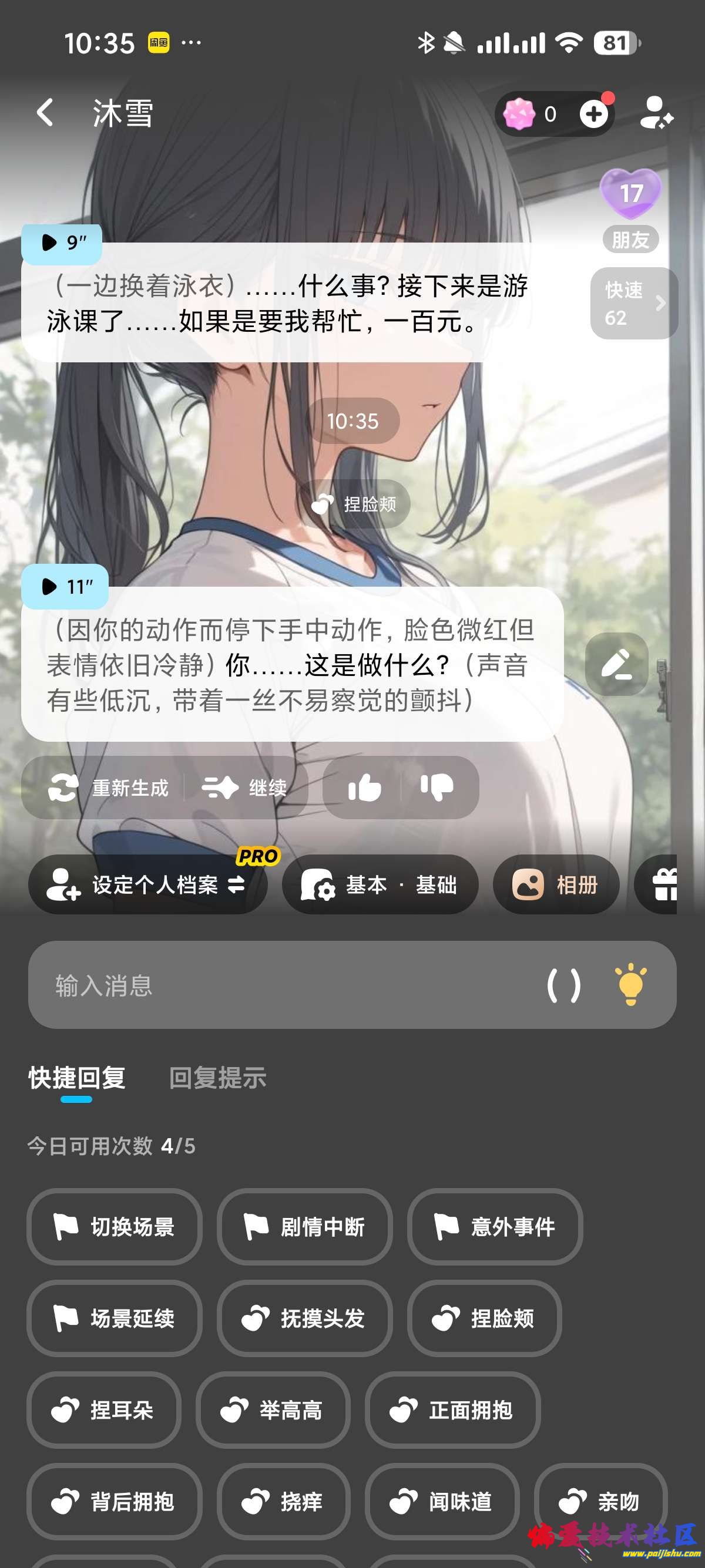Tap the lightbulb suggestion icon

pos(631,985)
